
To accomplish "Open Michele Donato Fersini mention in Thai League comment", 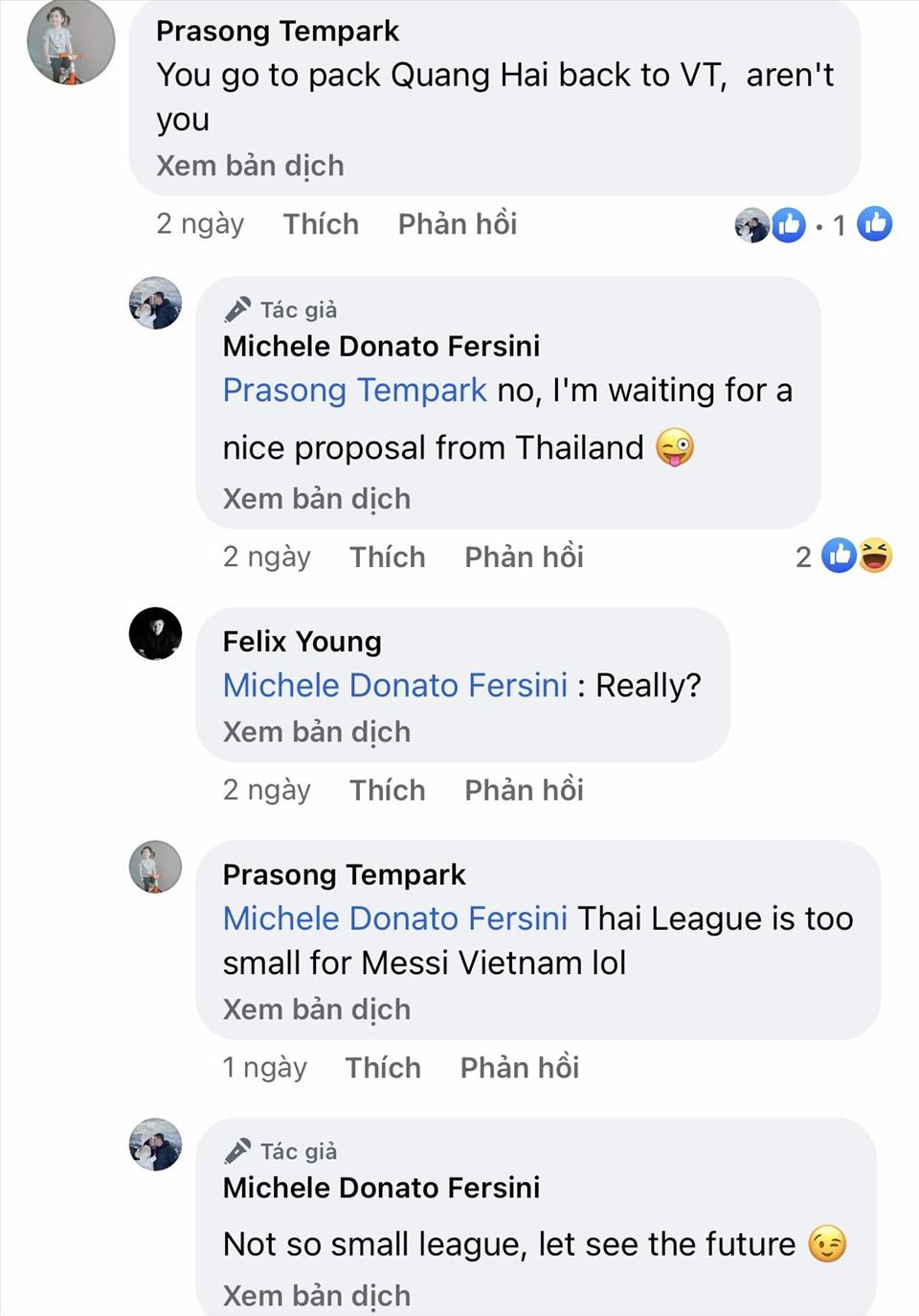I will point(394,919).
